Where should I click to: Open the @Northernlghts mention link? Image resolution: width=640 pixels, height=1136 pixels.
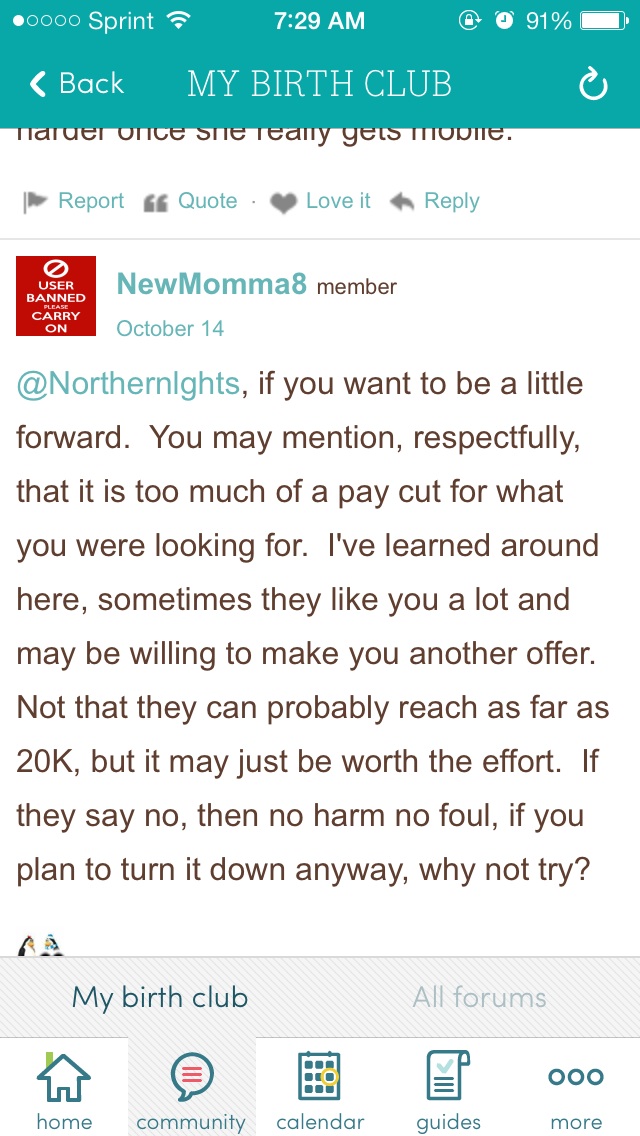(x=128, y=384)
